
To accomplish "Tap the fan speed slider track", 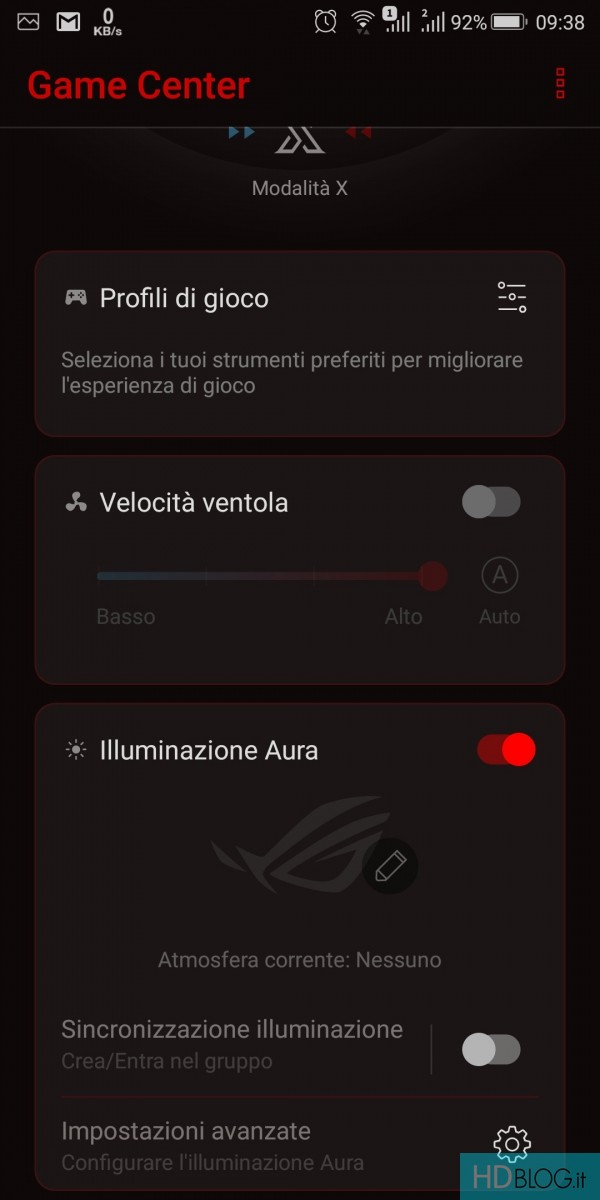I will [x=265, y=576].
